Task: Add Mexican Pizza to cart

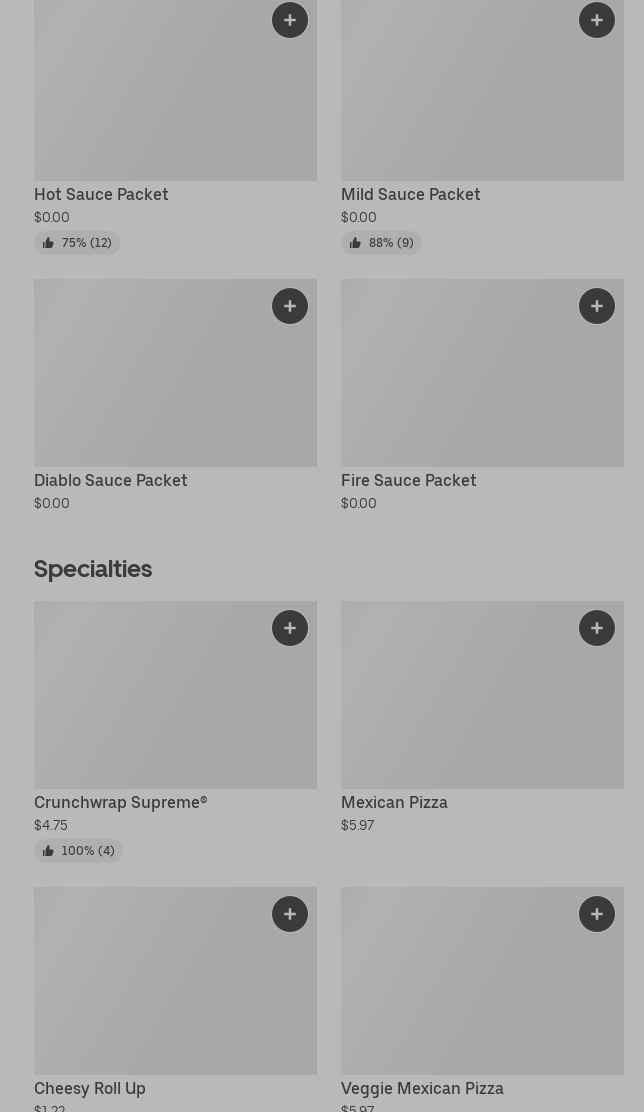Action: point(597,628)
